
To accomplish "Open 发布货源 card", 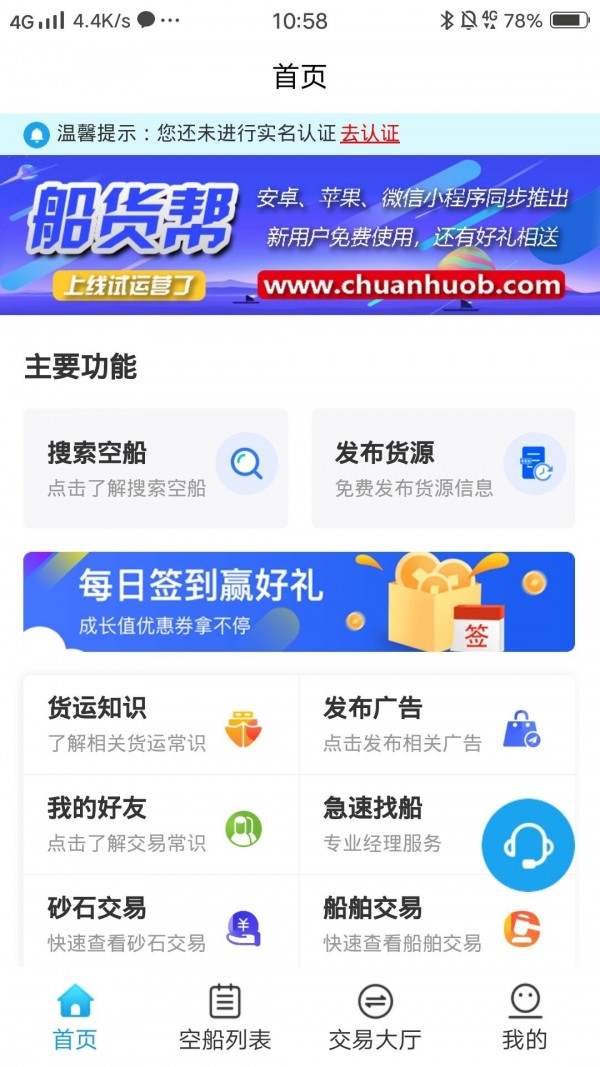I will point(443,468).
